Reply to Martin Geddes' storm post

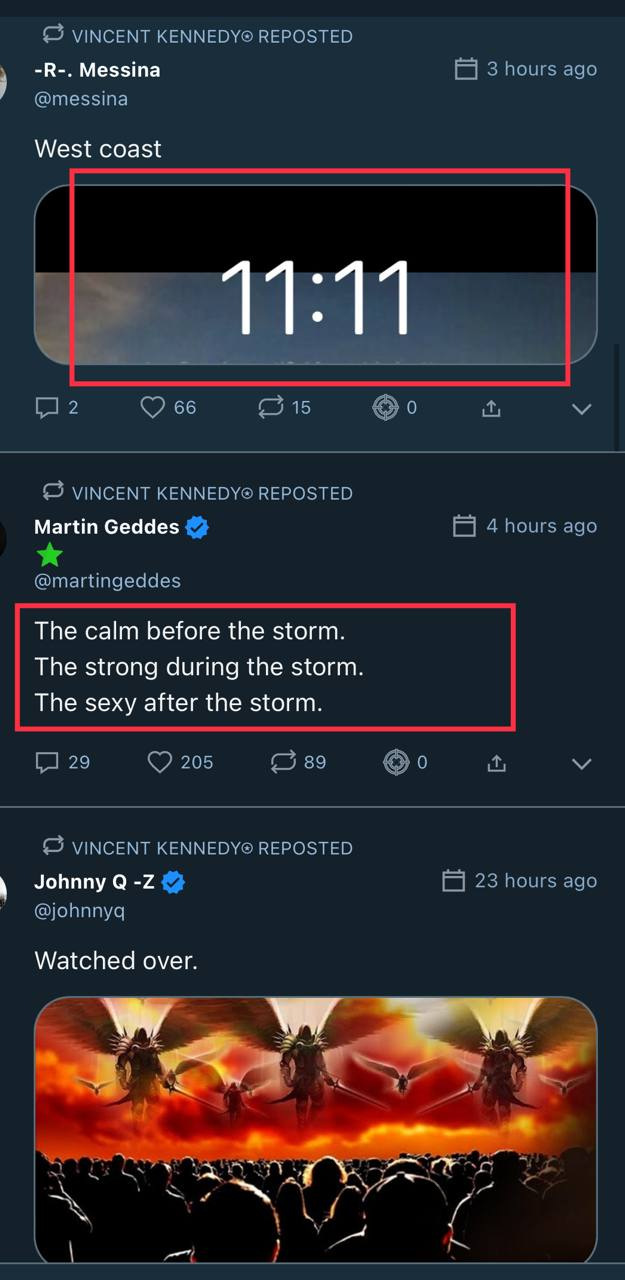[x=48, y=762]
